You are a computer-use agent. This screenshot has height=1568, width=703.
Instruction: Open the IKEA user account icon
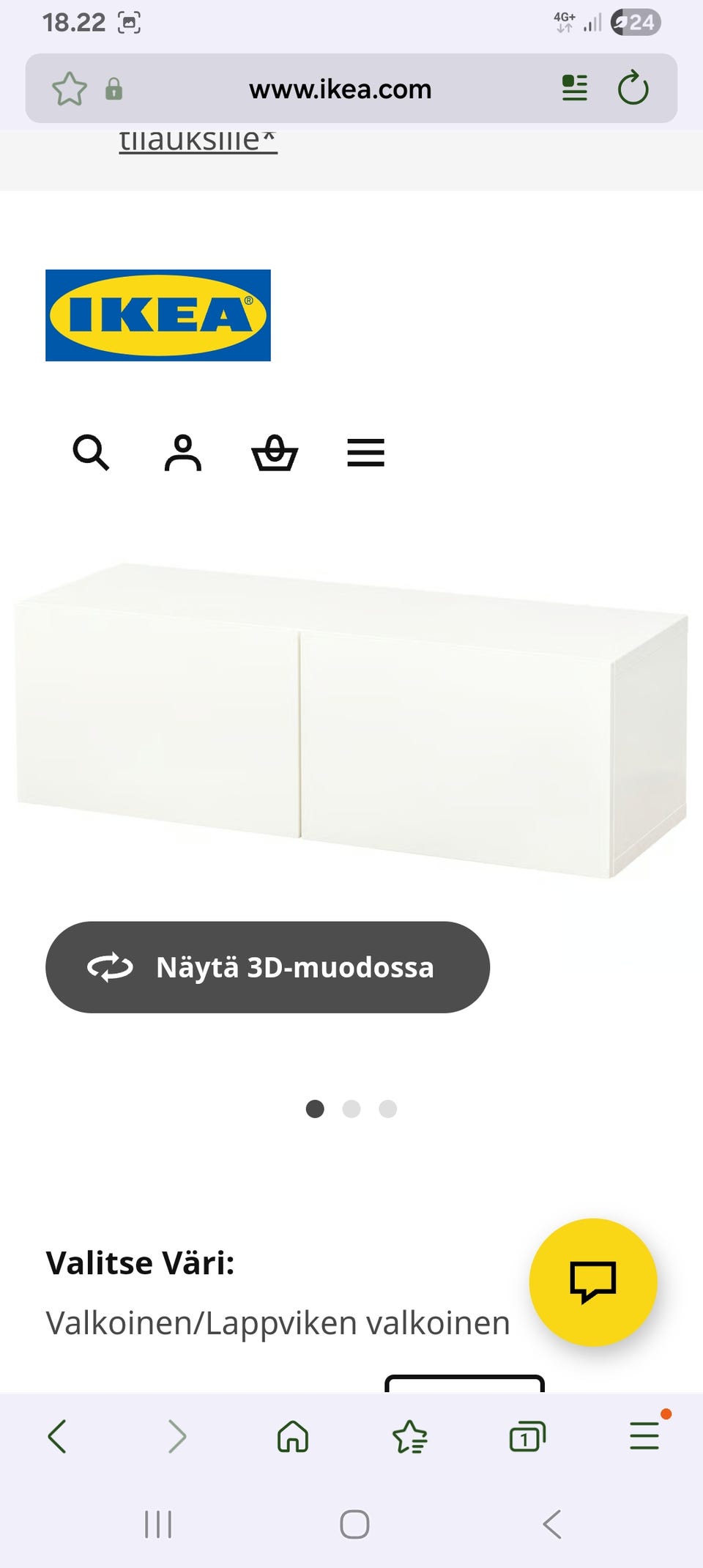click(x=182, y=453)
